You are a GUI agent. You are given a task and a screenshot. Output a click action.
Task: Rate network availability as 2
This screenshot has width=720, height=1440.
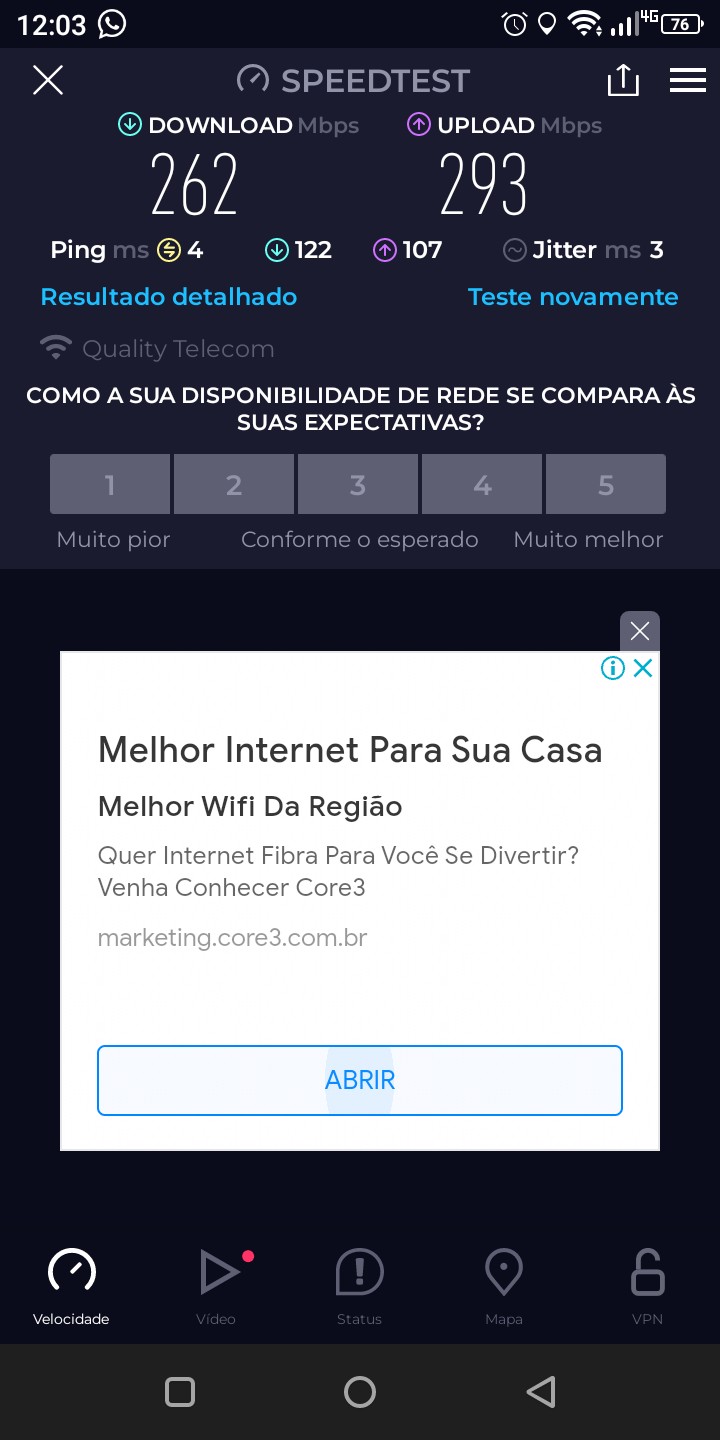(234, 485)
